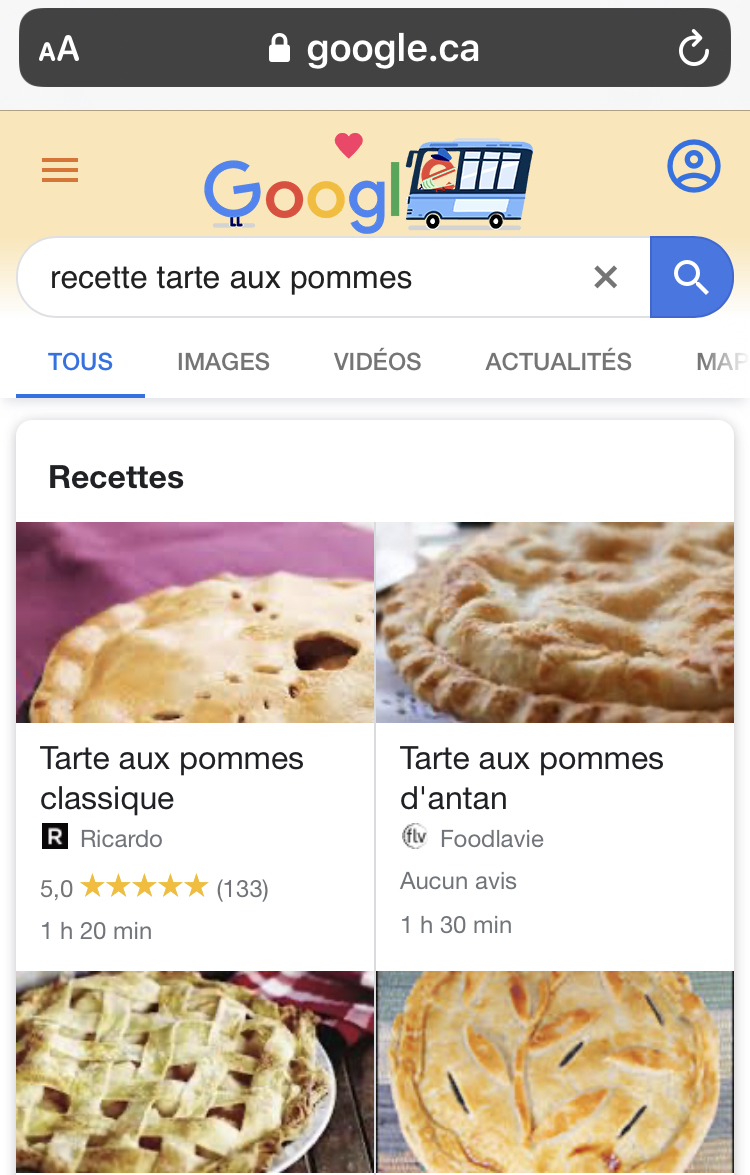Open Foodlavie's Tarte aux pommes d'antan recipe
Viewport: 750px width, 1175px height.
[531, 778]
